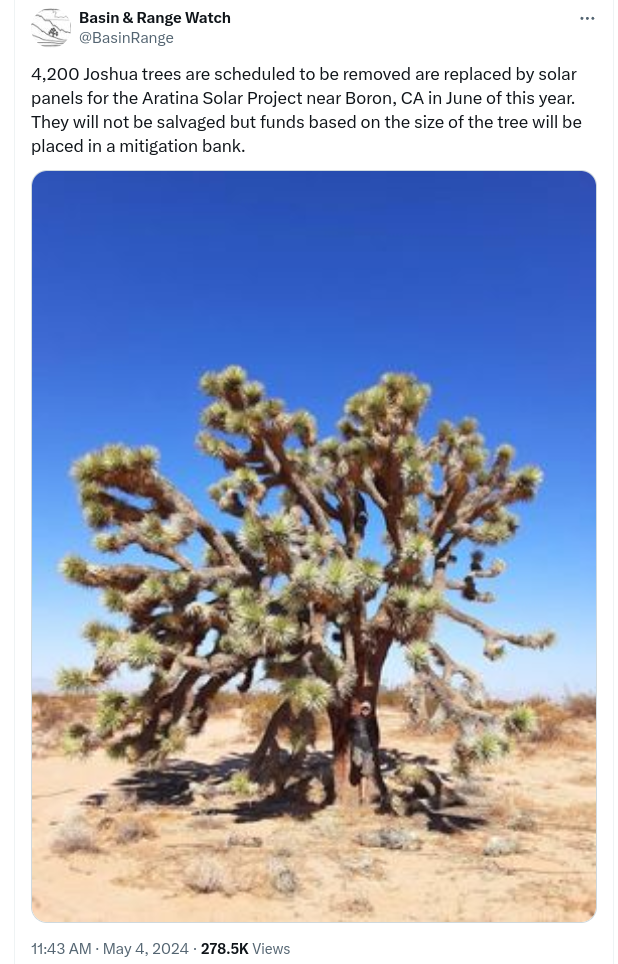The width and height of the screenshot is (618, 964).
Task: Open the 11:43 AM May 4, 2024 timestamp
Action: (110, 948)
